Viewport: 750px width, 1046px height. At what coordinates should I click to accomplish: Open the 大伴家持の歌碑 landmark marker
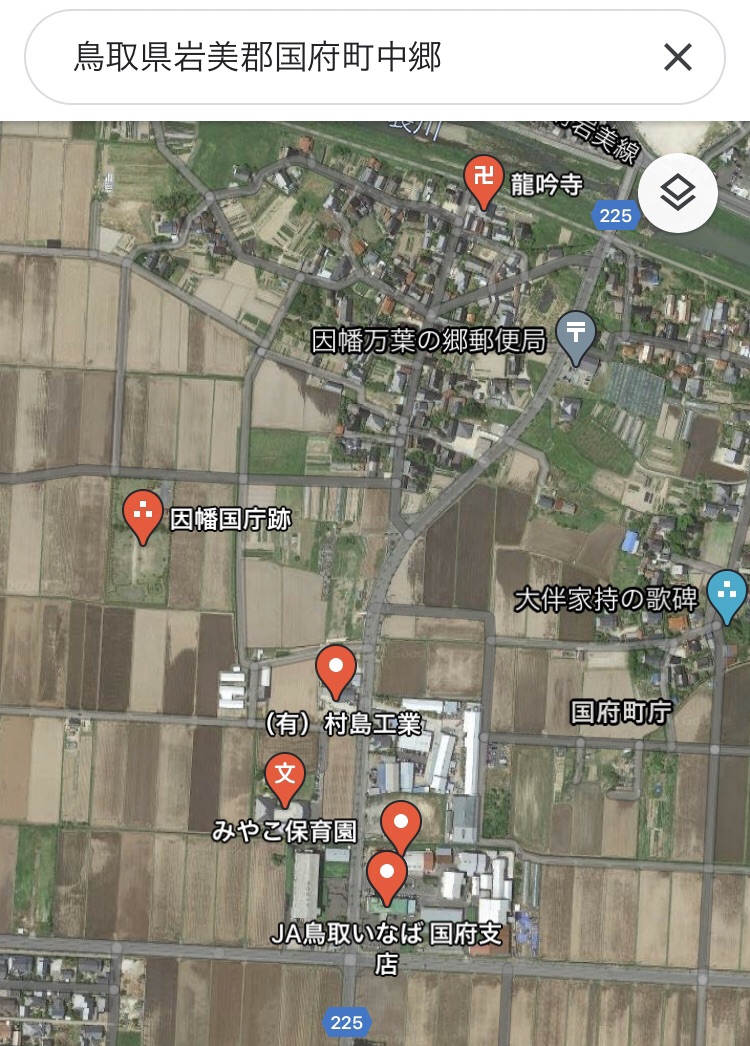[726, 592]
